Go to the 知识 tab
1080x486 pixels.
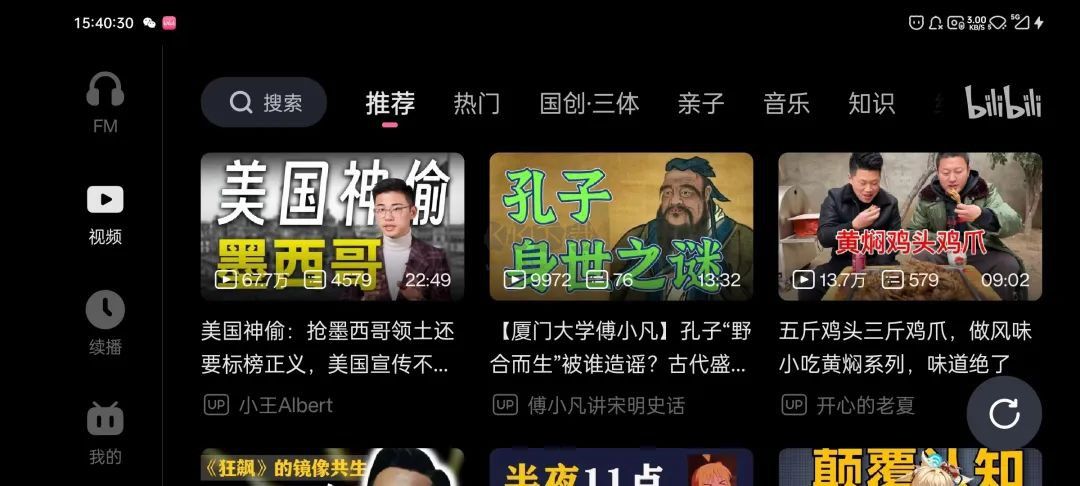(871, 103)
